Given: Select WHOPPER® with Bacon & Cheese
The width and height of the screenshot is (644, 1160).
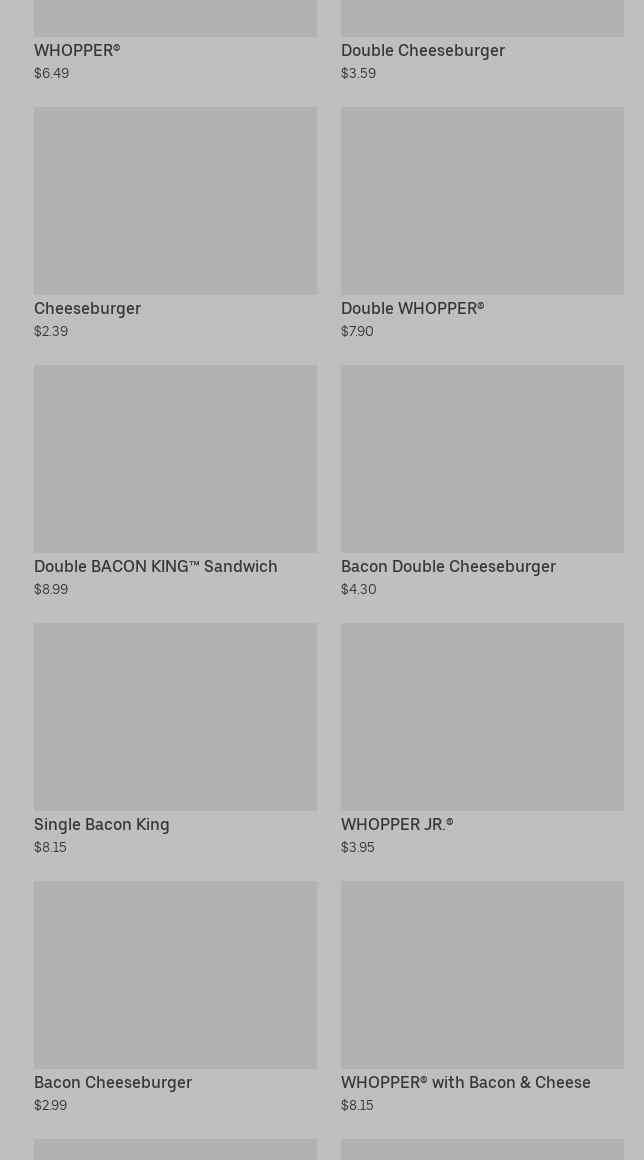Looking at the screenshot, I should (x=482, y=998).
